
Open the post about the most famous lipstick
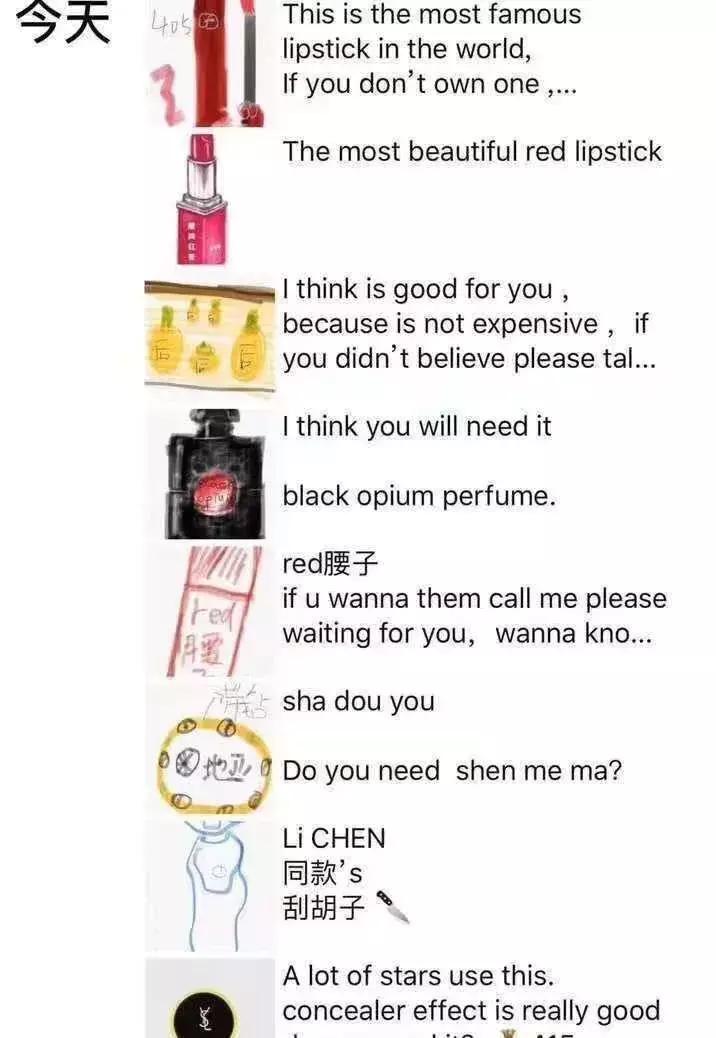click(x=431, y=50)
